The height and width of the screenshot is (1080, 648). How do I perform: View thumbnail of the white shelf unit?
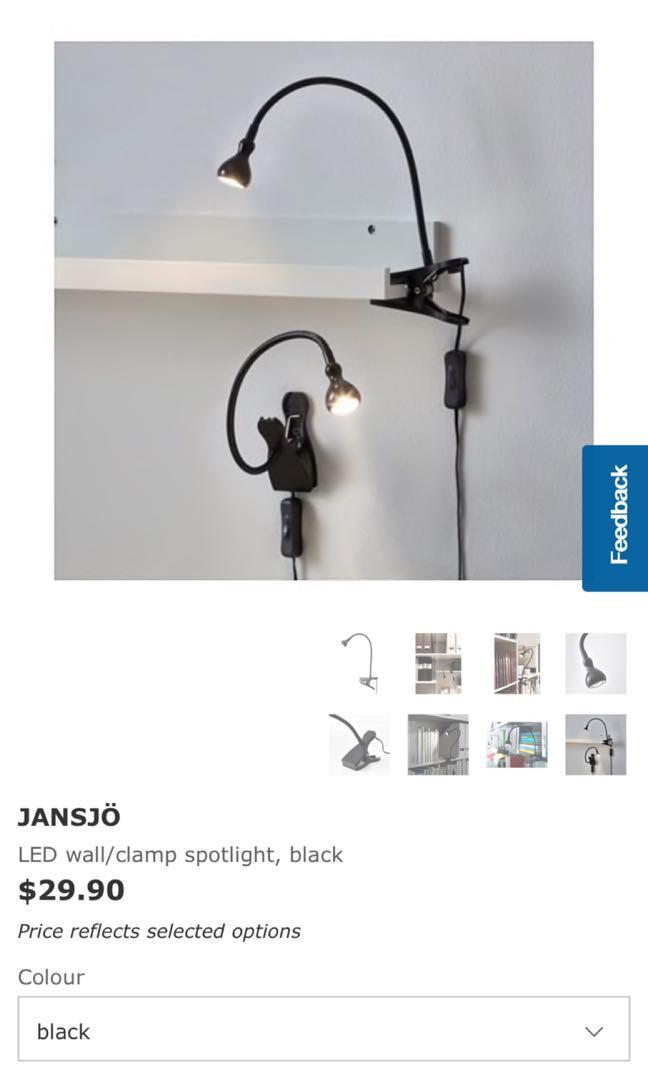(x=438, y=663)
